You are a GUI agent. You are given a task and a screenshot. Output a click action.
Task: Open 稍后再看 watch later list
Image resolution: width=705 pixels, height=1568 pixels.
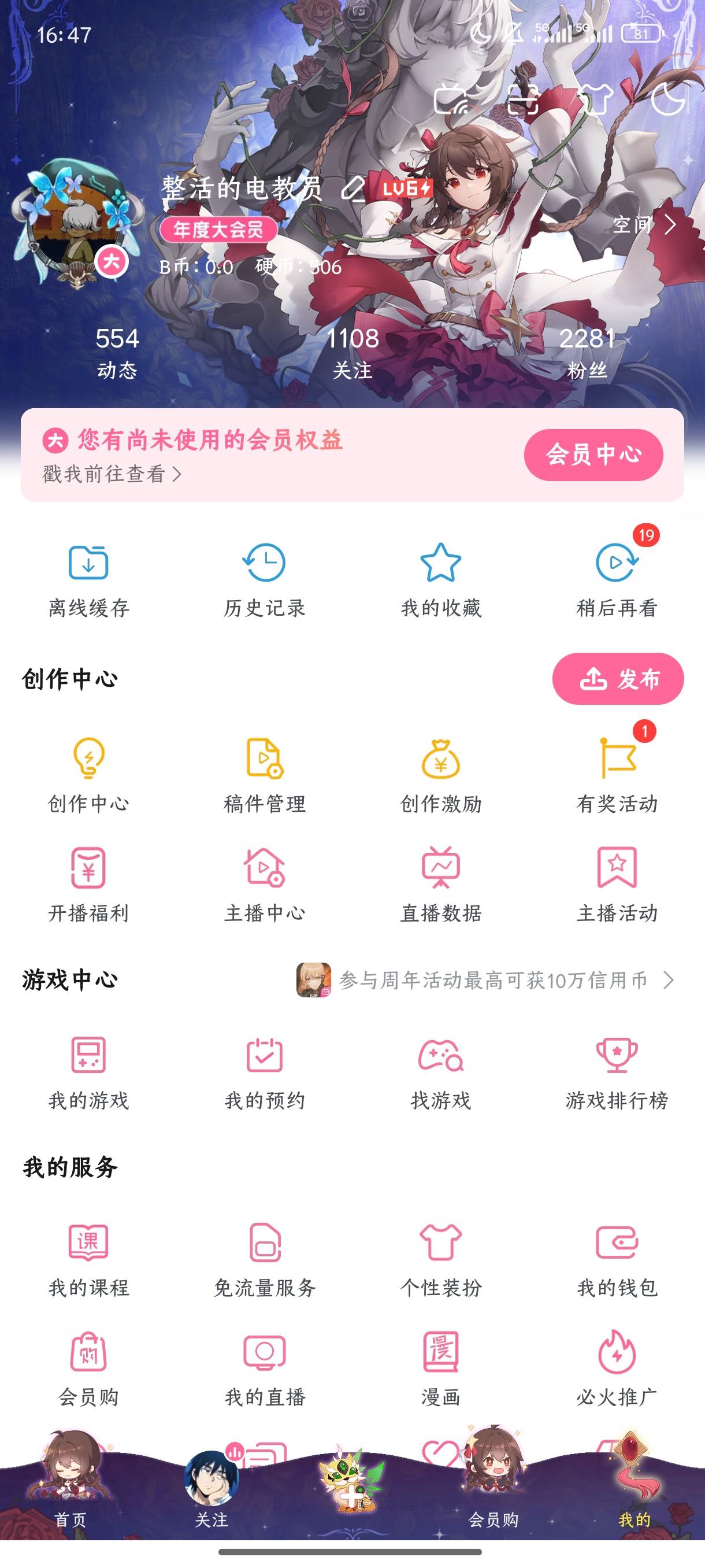(617, 578)
